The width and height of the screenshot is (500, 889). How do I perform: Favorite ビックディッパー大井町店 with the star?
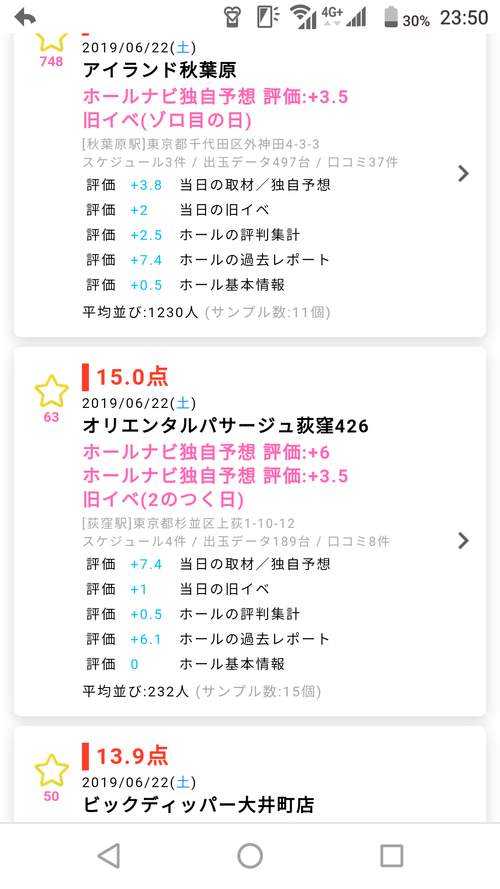pyautogui.click(x=51, y=771)
